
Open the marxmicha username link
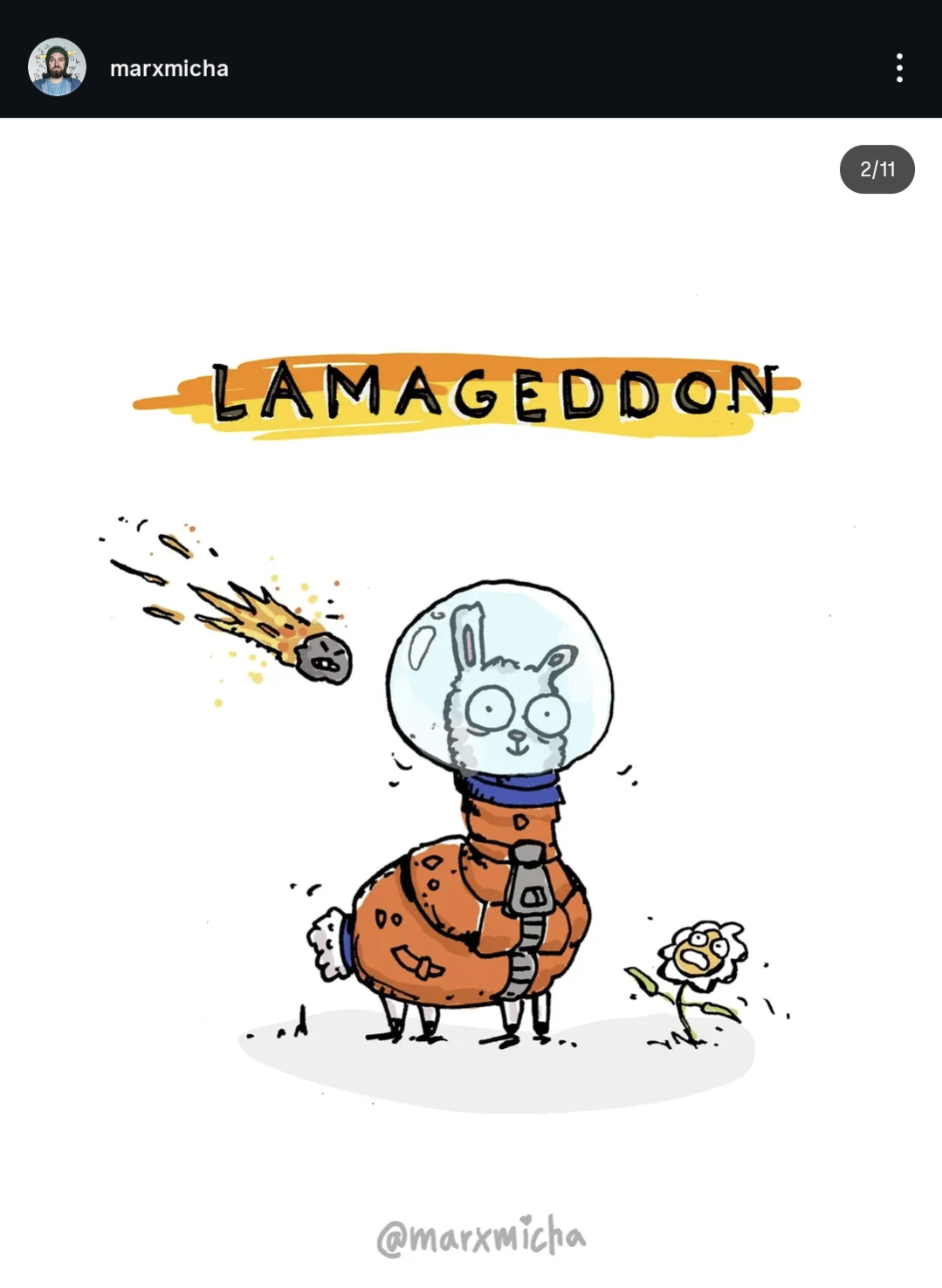168,68
